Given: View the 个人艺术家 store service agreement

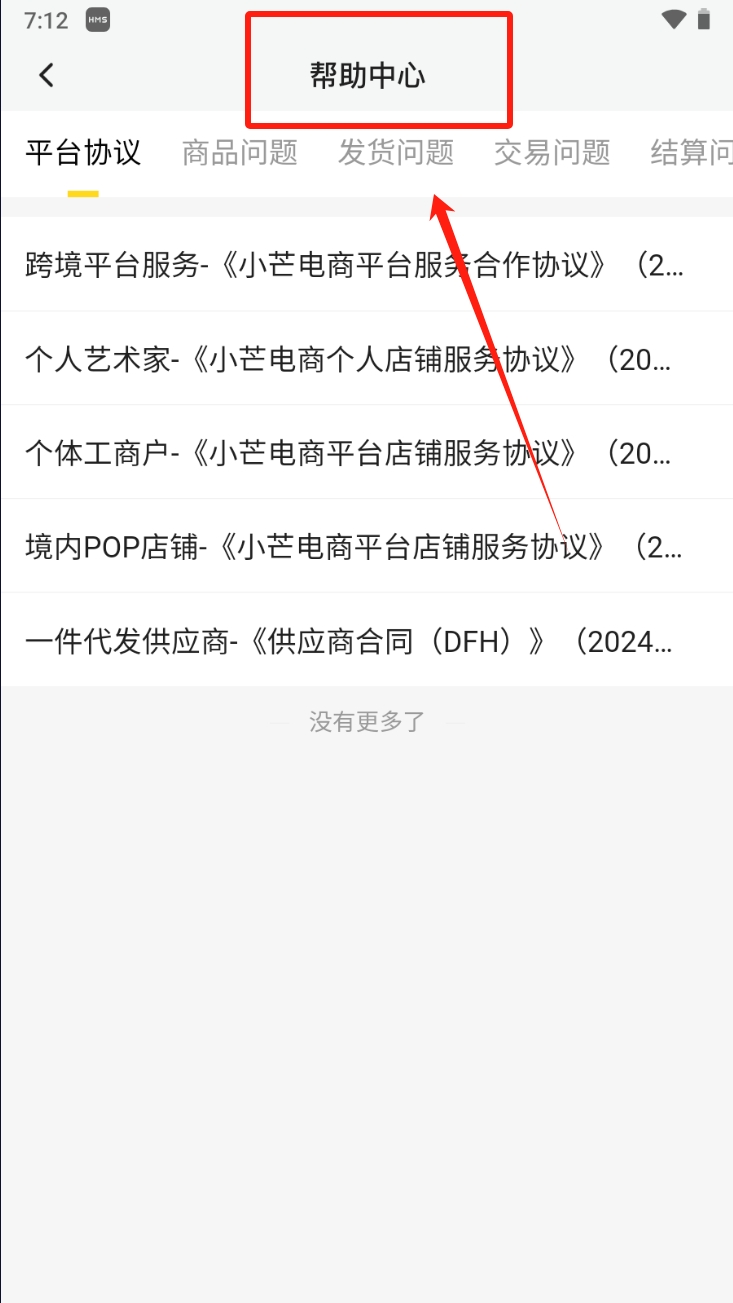Looking at the screenshot, I should [x=348, y=359].
